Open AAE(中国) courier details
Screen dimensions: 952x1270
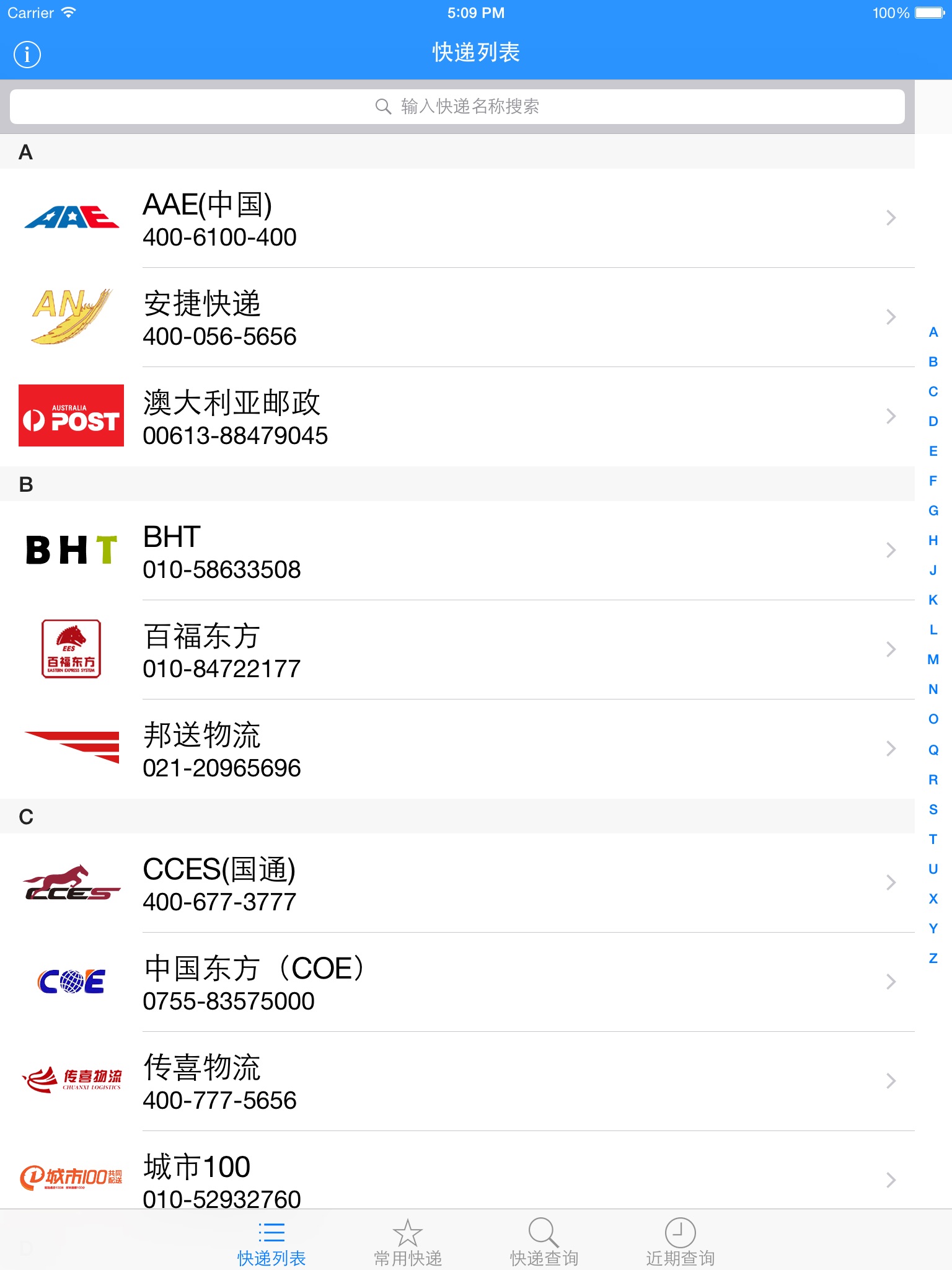pos(457,218)
